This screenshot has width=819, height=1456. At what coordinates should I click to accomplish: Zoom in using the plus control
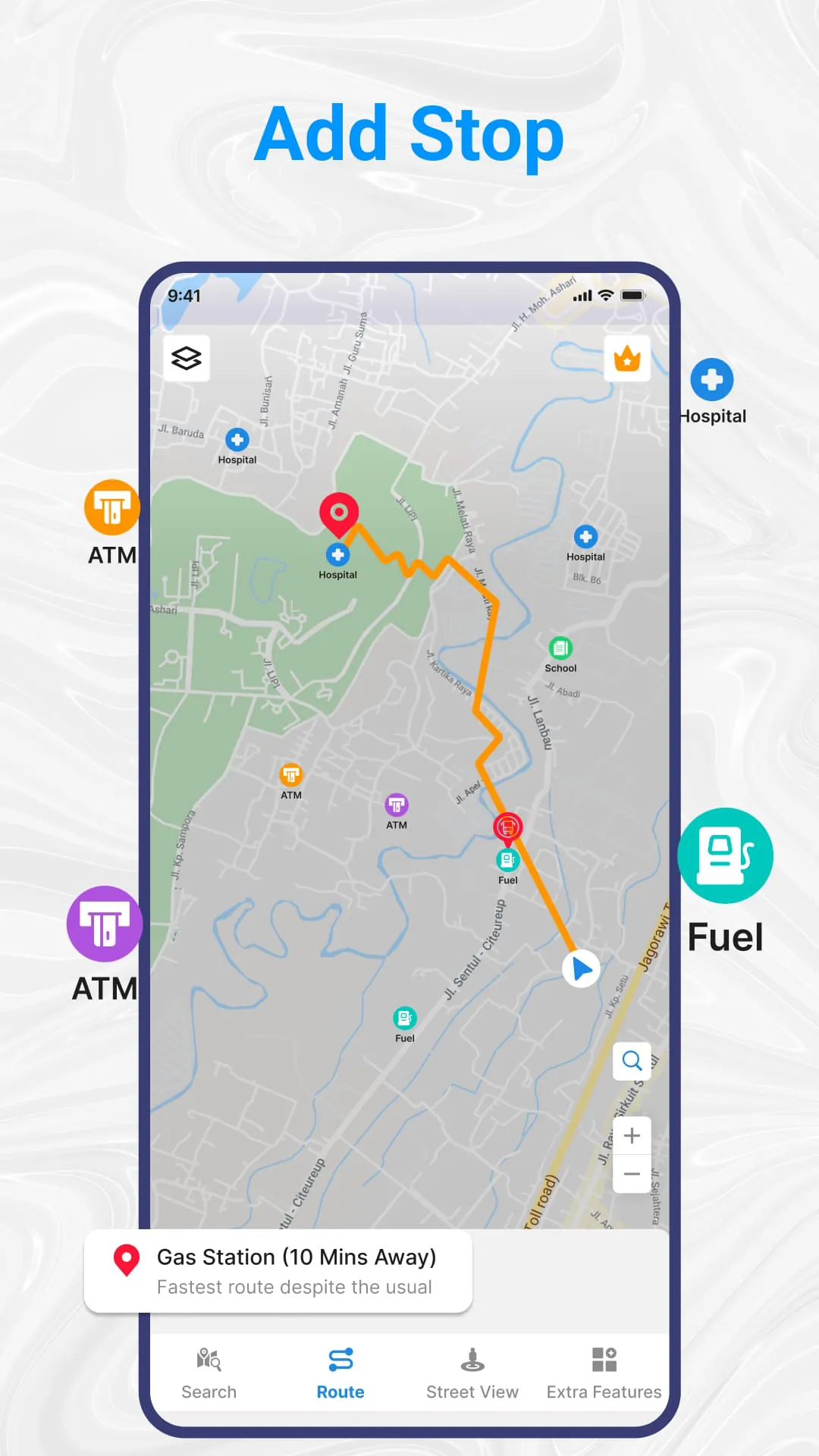coord(632,1135)
